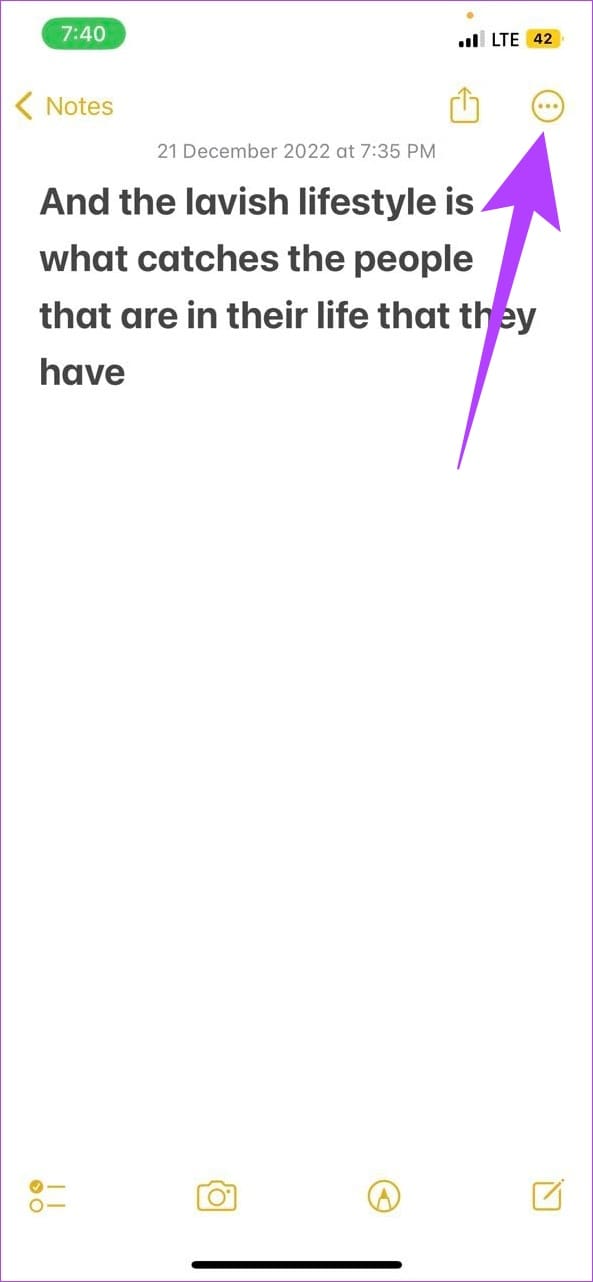Go back to Notes list
The image size is (593, 1282).
point(64,106)
